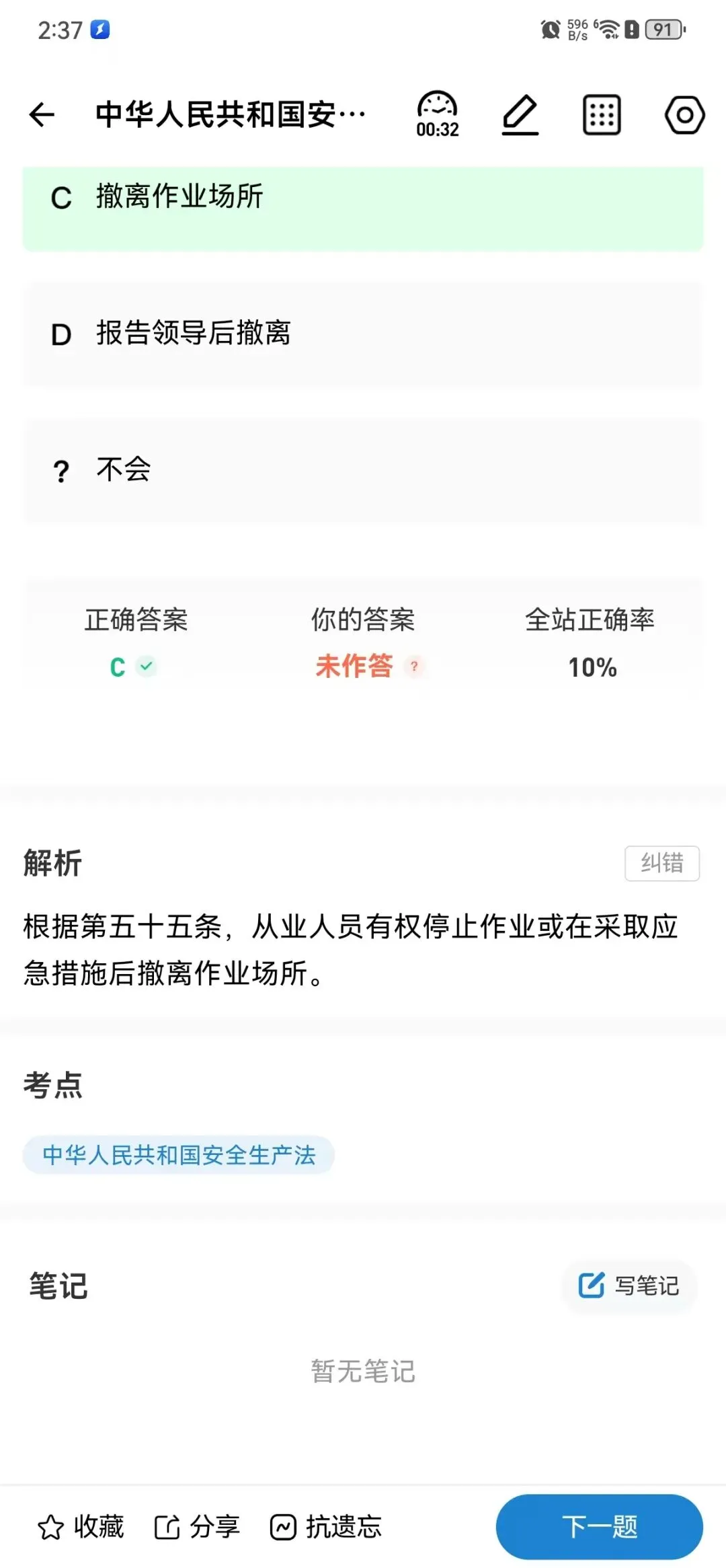Share this question via 分享
This screenshot has height=1568, width=726.
click(197, 1527)
